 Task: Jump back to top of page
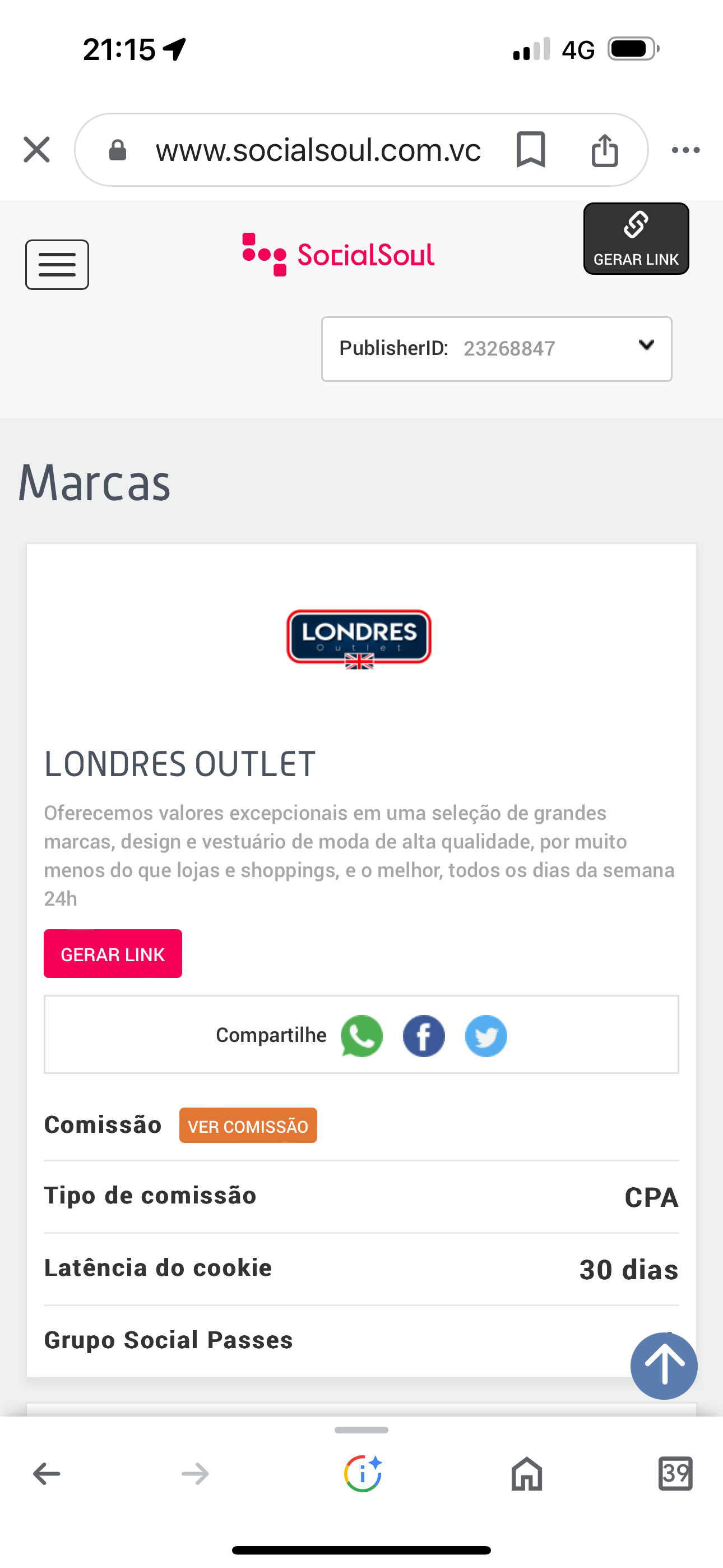coord(664,1366)
